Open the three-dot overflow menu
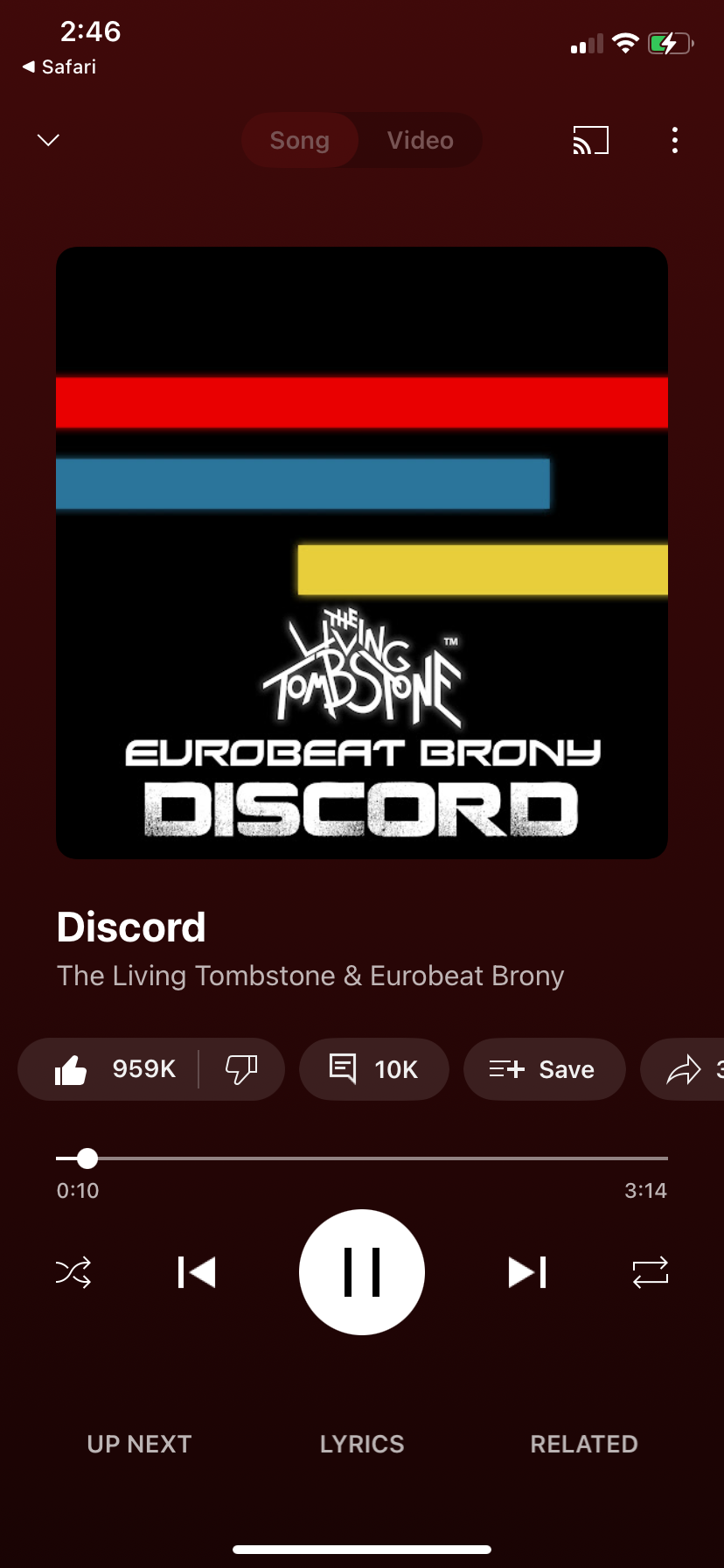Screen dimensions: 724x1568 coord(674,140)
